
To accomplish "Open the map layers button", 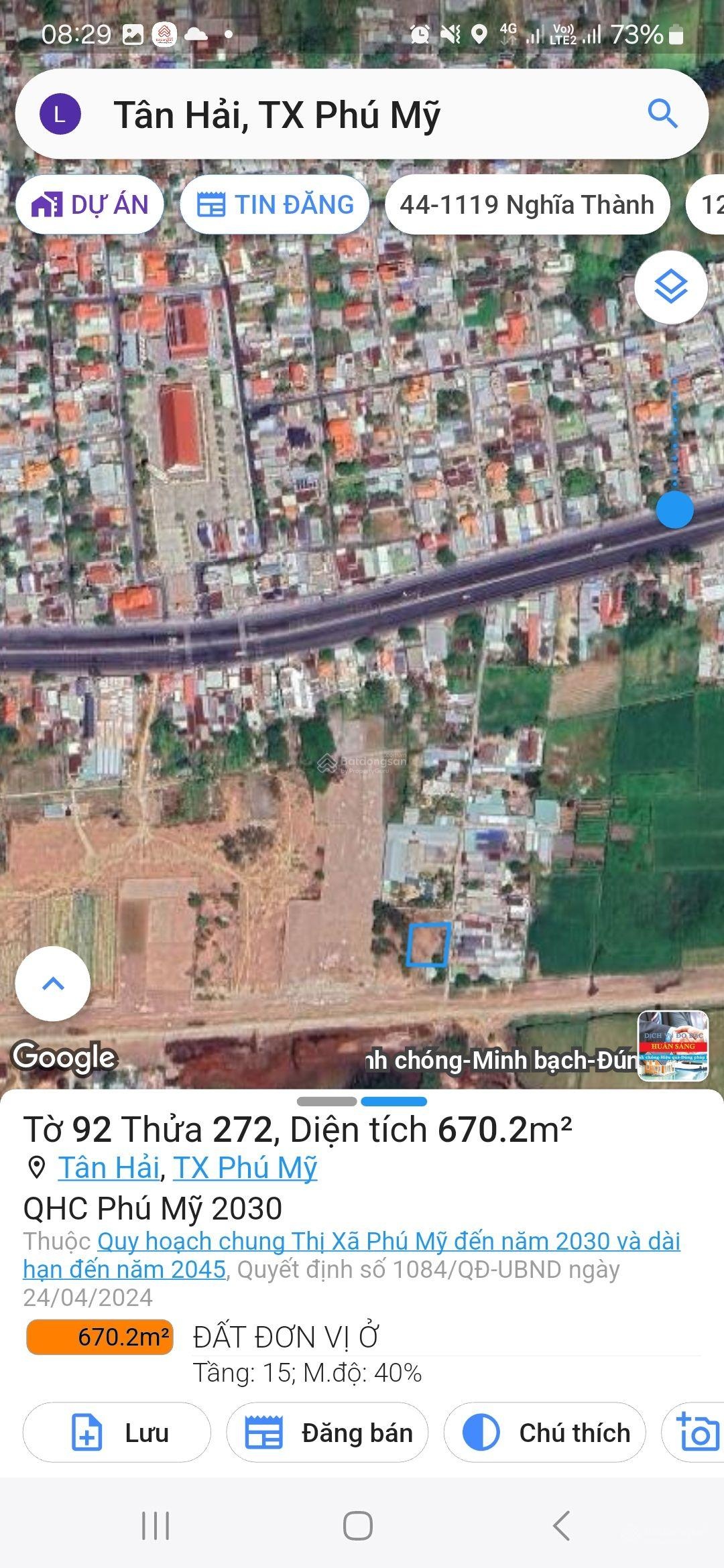I will pyautogui.click(x=671, y=287).
